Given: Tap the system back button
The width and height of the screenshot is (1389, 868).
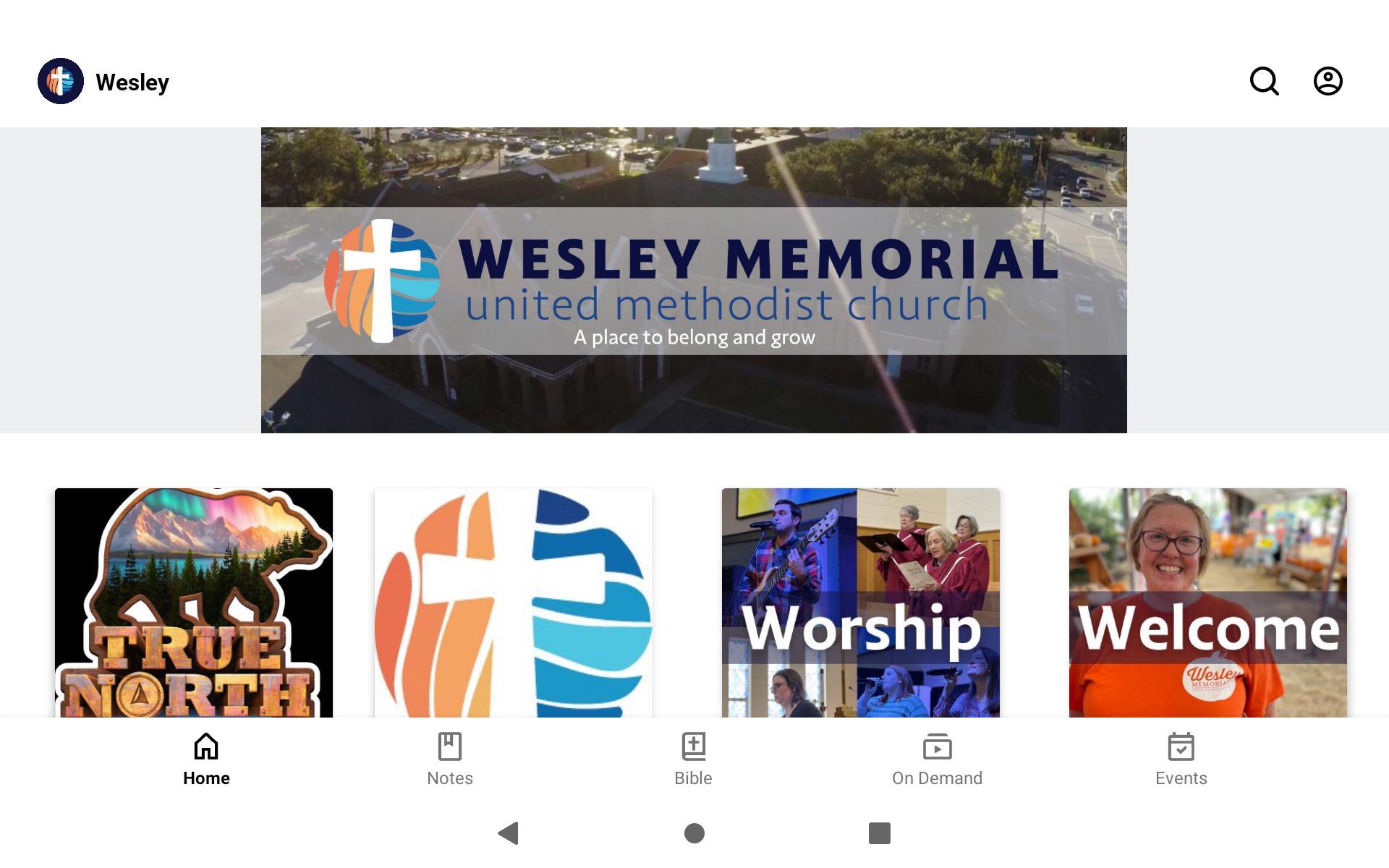Looking at the screenshot, I should coord(509,833).
